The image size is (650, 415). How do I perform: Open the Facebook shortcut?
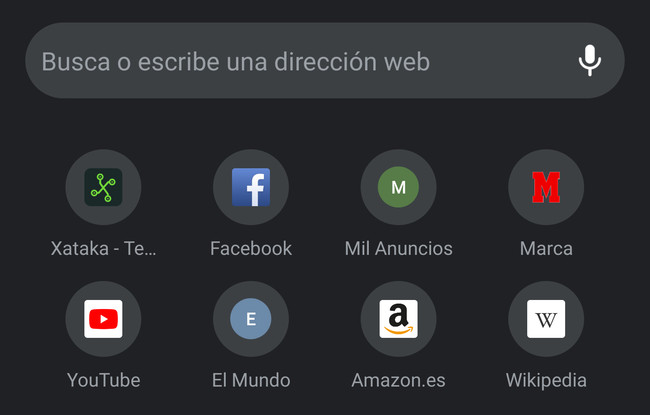251,188
